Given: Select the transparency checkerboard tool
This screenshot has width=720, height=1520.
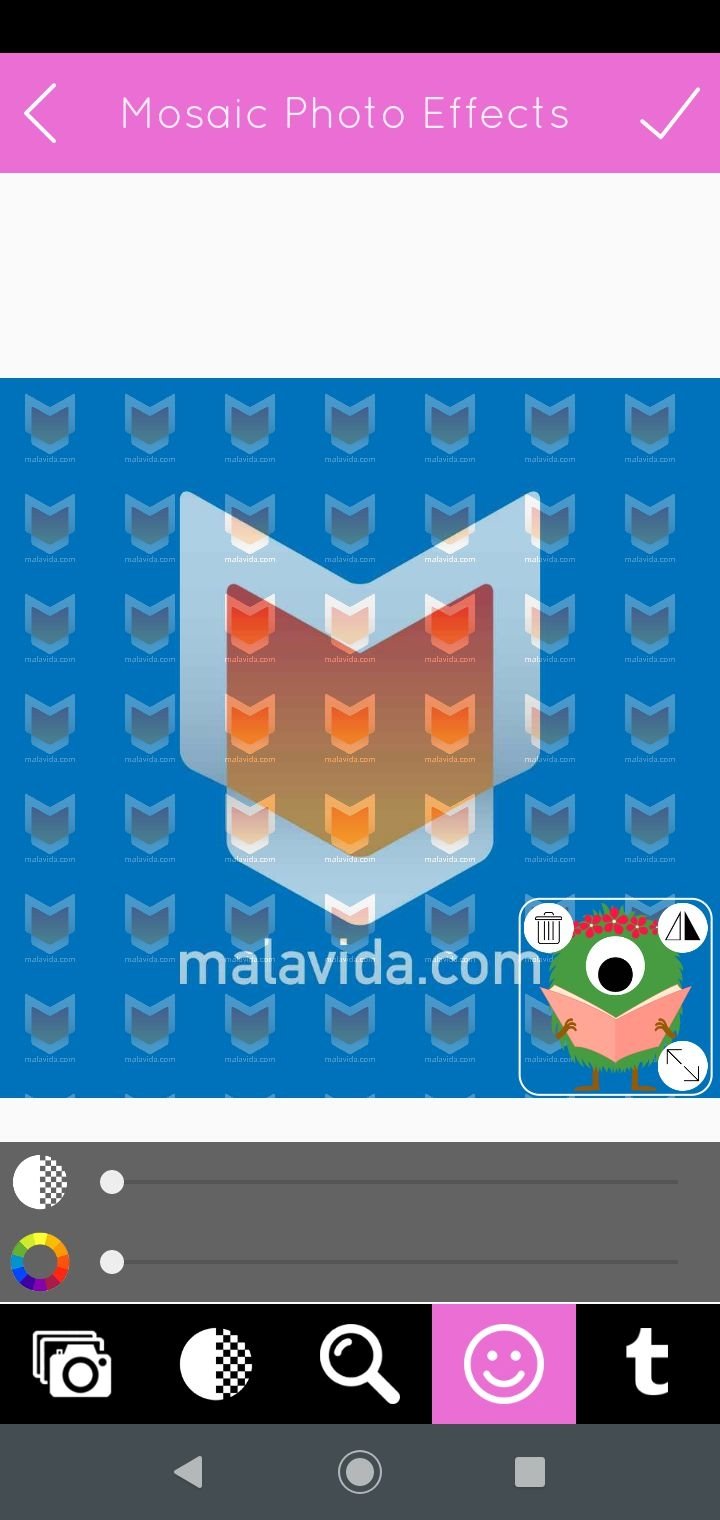Looking at the screenshot, I should pos(216,1364).
